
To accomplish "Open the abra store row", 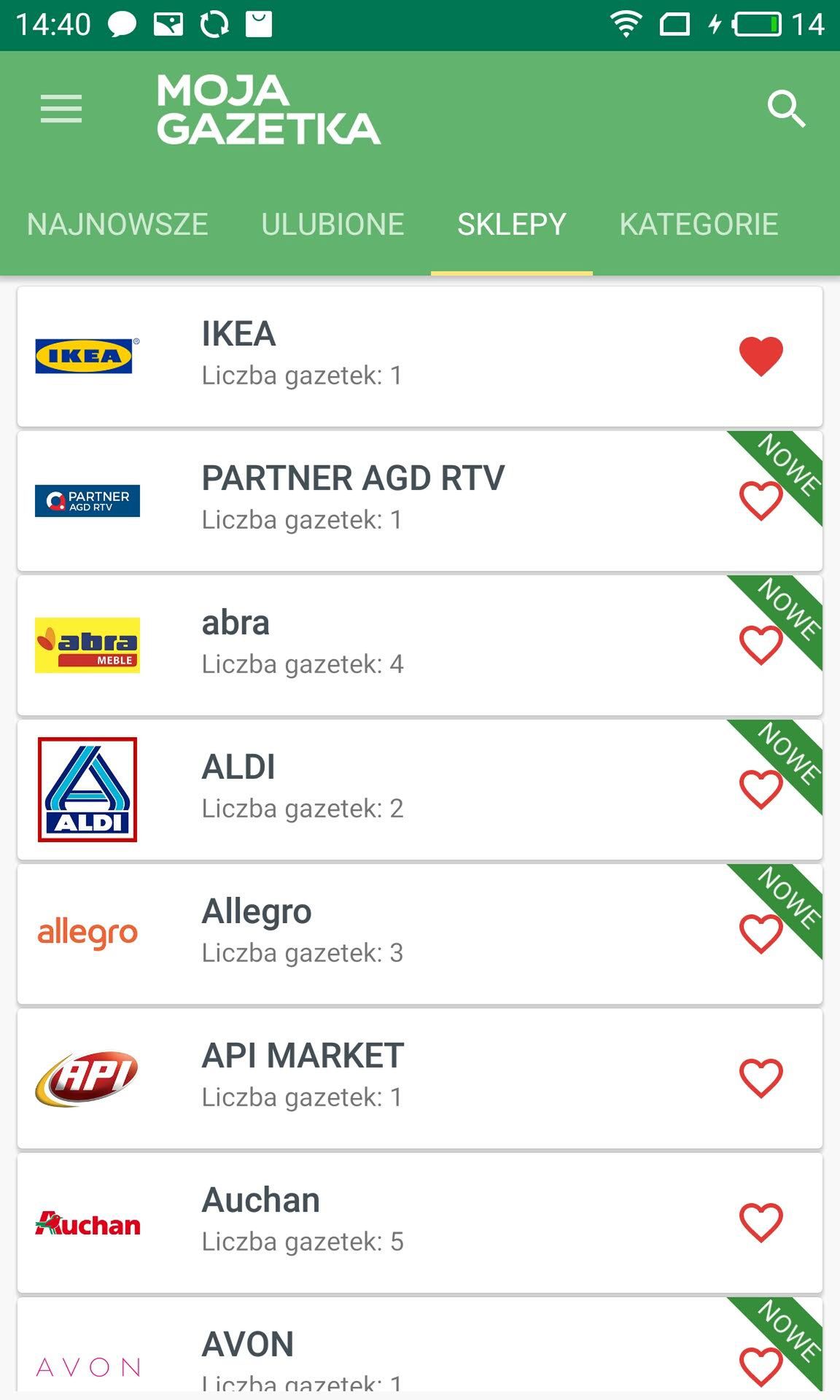I will click(420, 645).
